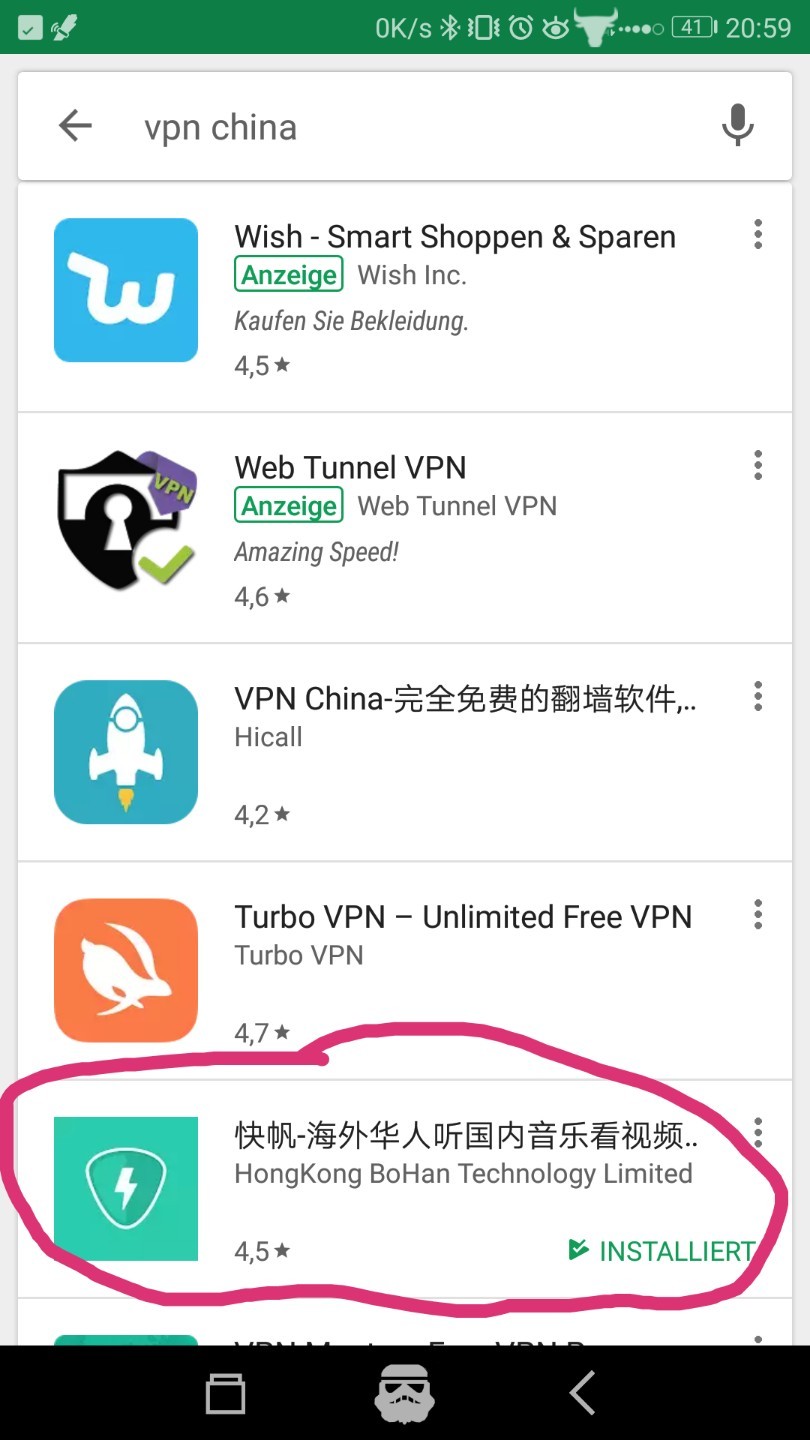
Task: Open overflow menu for HongKong BoHan app
Action: pyautogui.click(x=758, y=1133)
